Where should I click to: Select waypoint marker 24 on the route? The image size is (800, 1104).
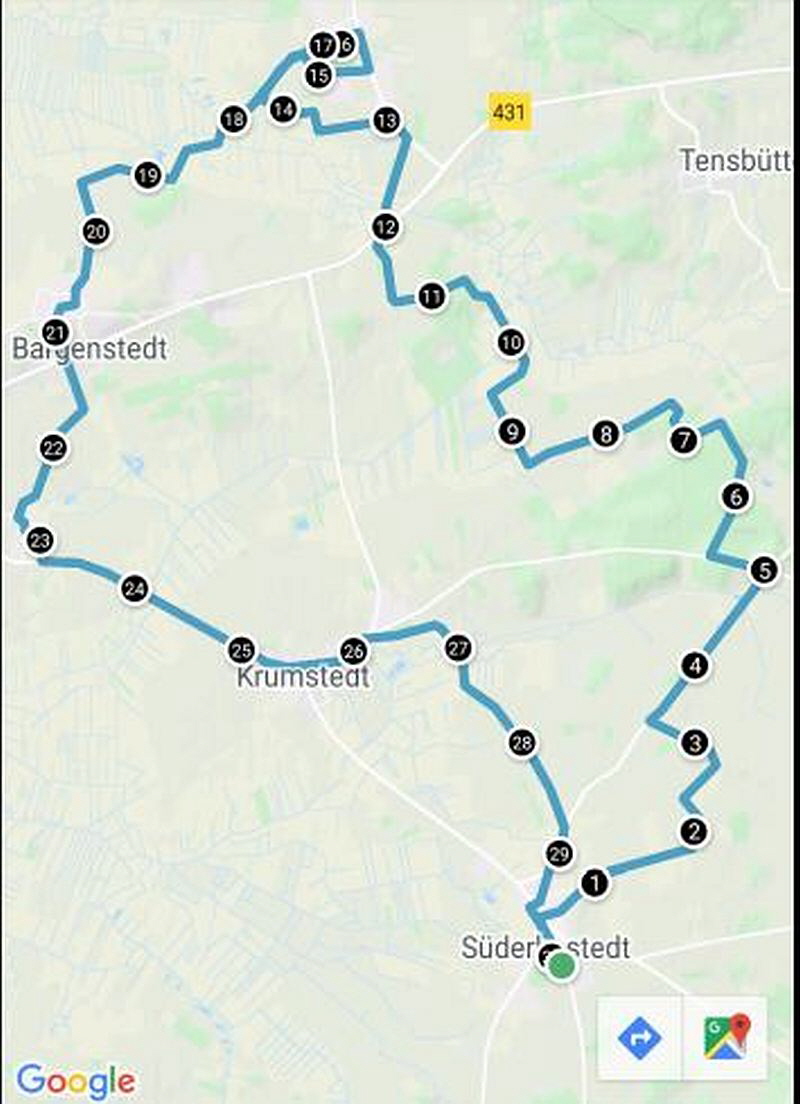[x=134, y=589]
